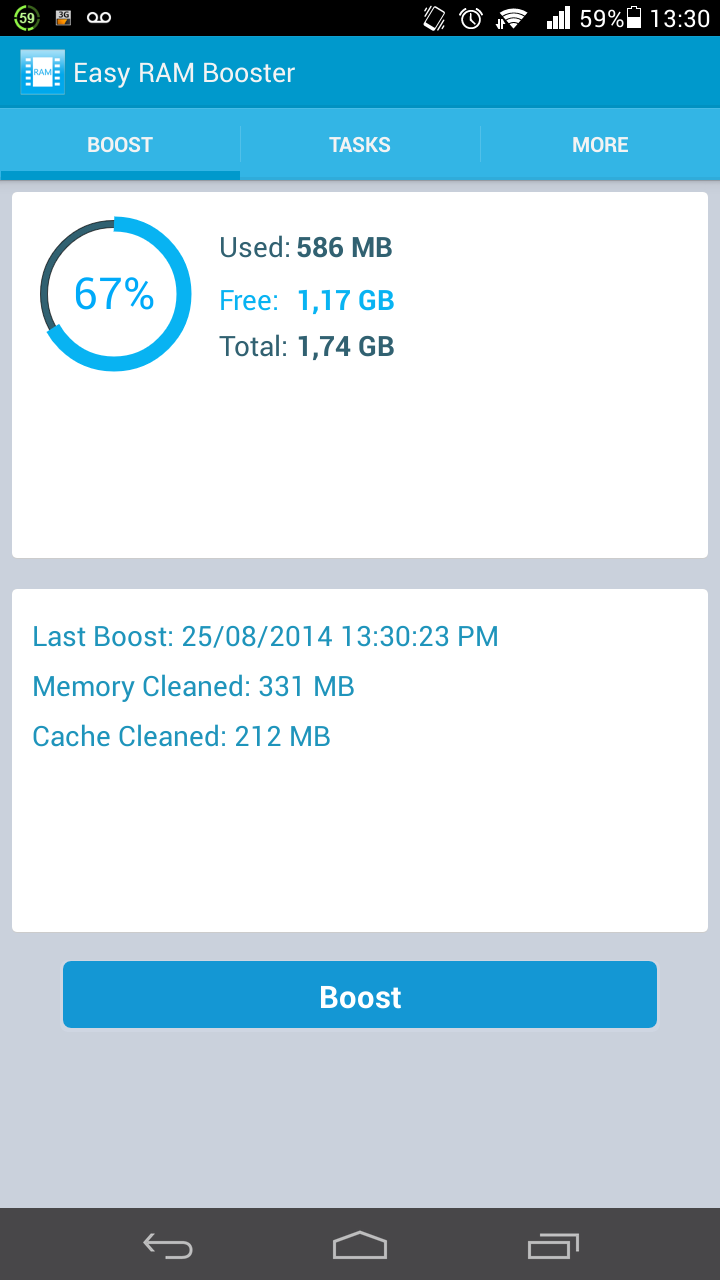Tap the blue Boost button
The image size is (720, 1280).
click(x=360, y=995)
